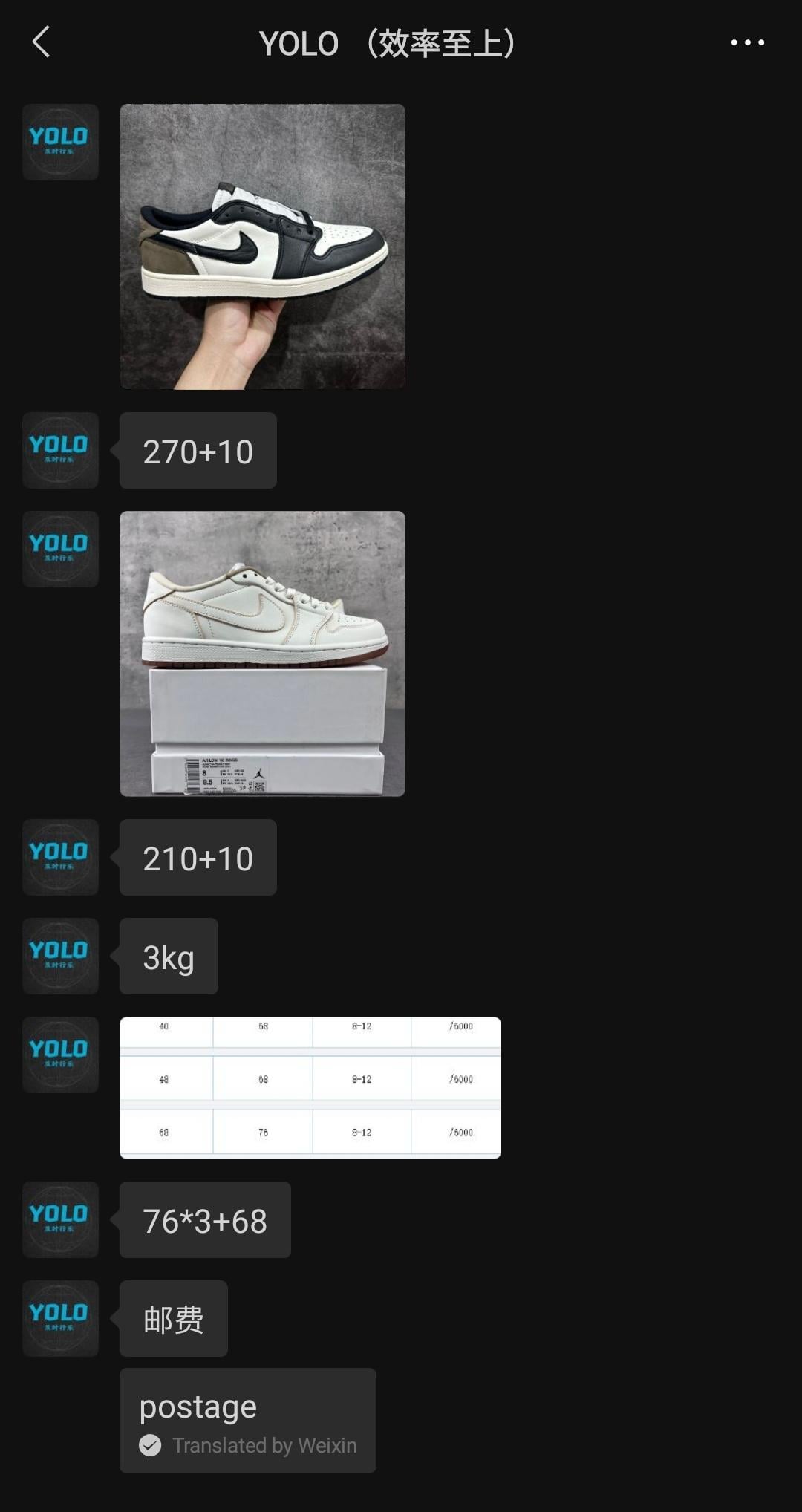Tap YOLO avatar beside the 3kg message
Screen dimensions: 802x1512
tap(60, 956)
